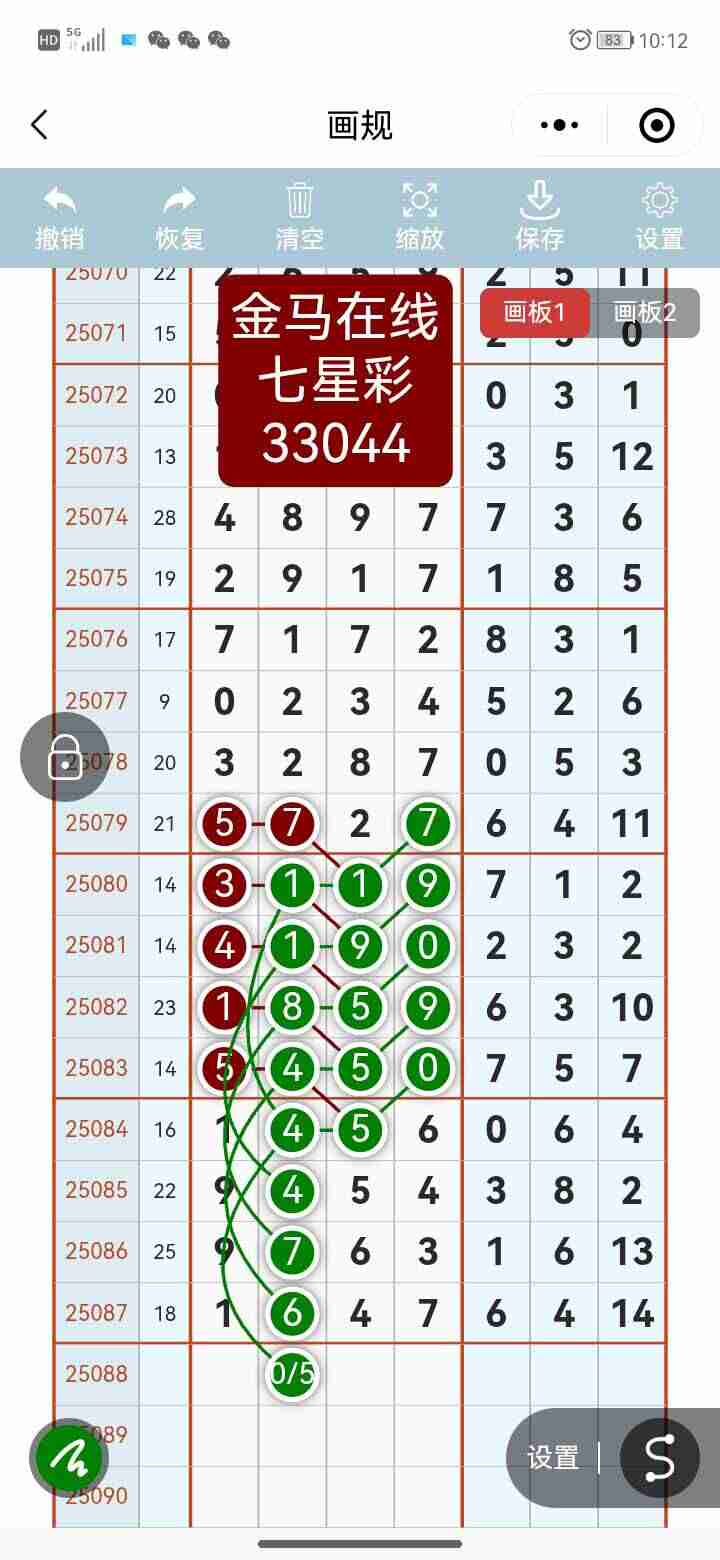
Task: Close the mini program via the circle icon
Action: coord(656,125)
